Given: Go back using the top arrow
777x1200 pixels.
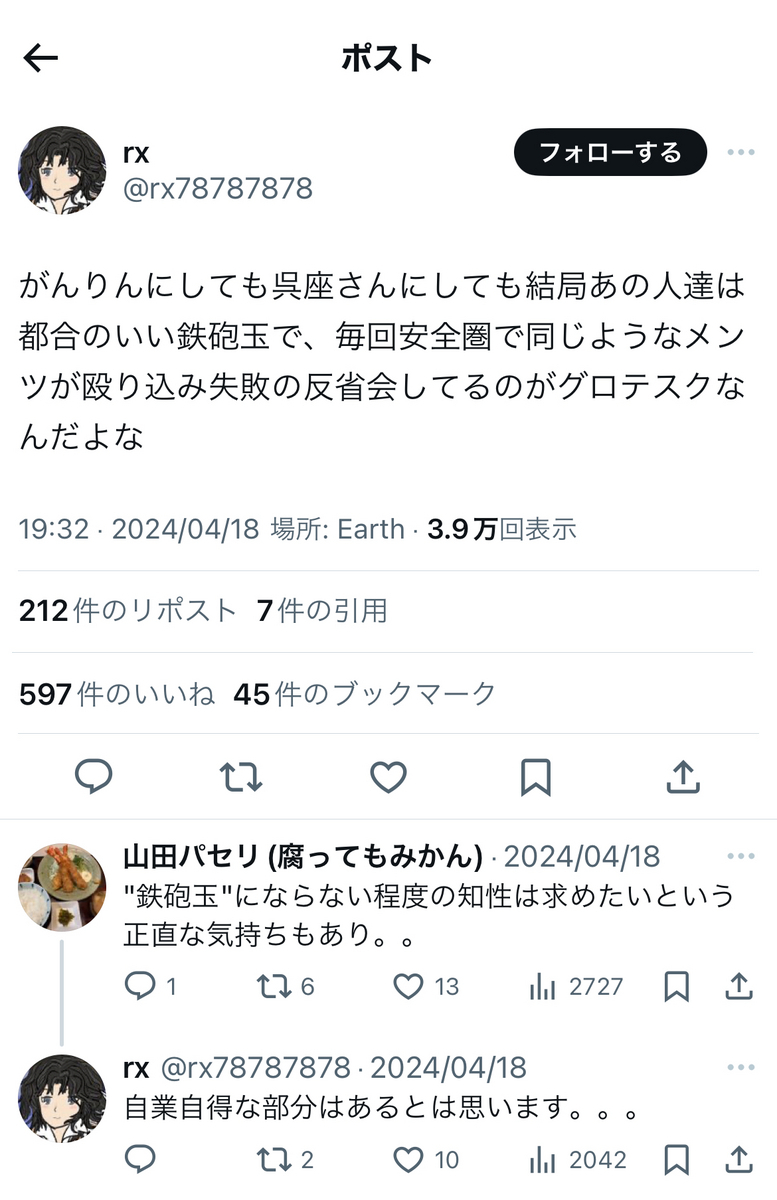Looking at the screenshot, I should click(41, 59).
